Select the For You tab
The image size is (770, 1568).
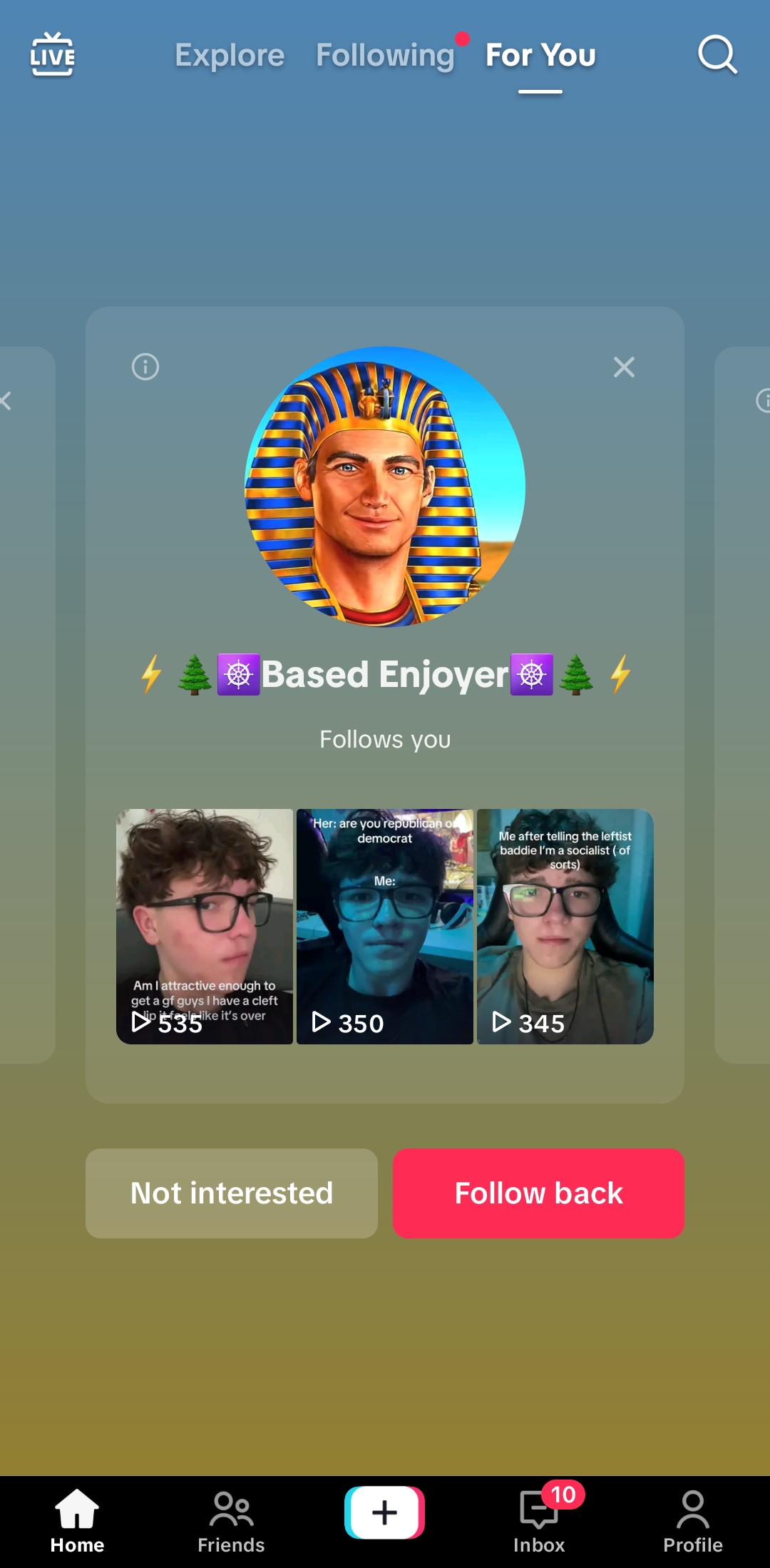(x=540, y=55)
